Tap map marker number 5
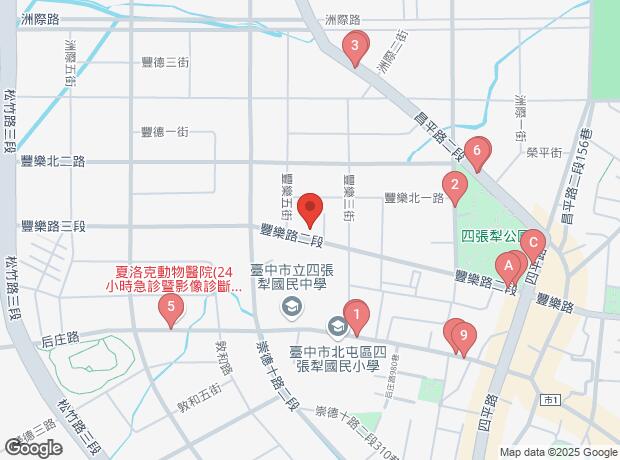 [x=172, y=310]
